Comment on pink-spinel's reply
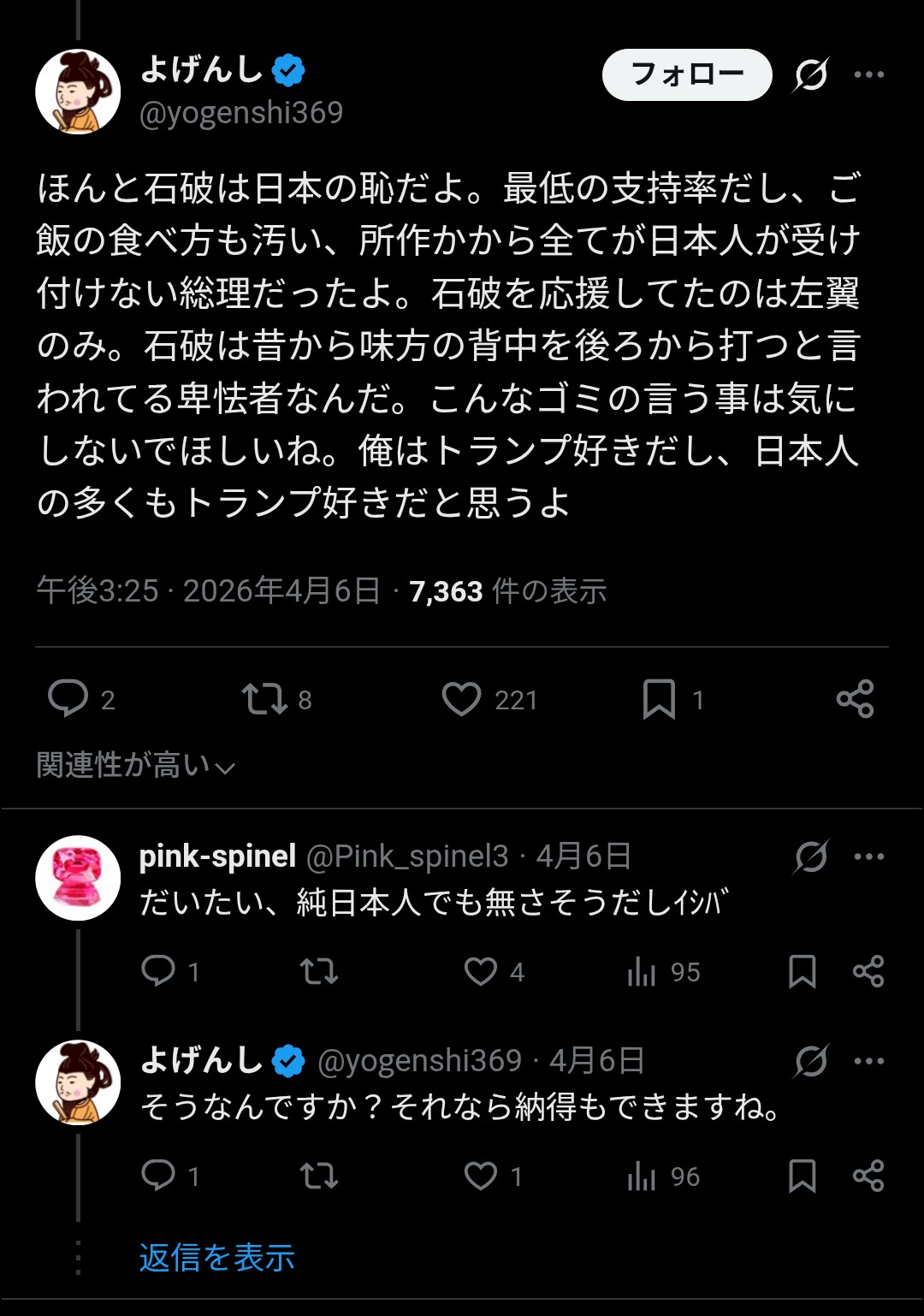924x1316 pixels. click(x=158, y=971)
